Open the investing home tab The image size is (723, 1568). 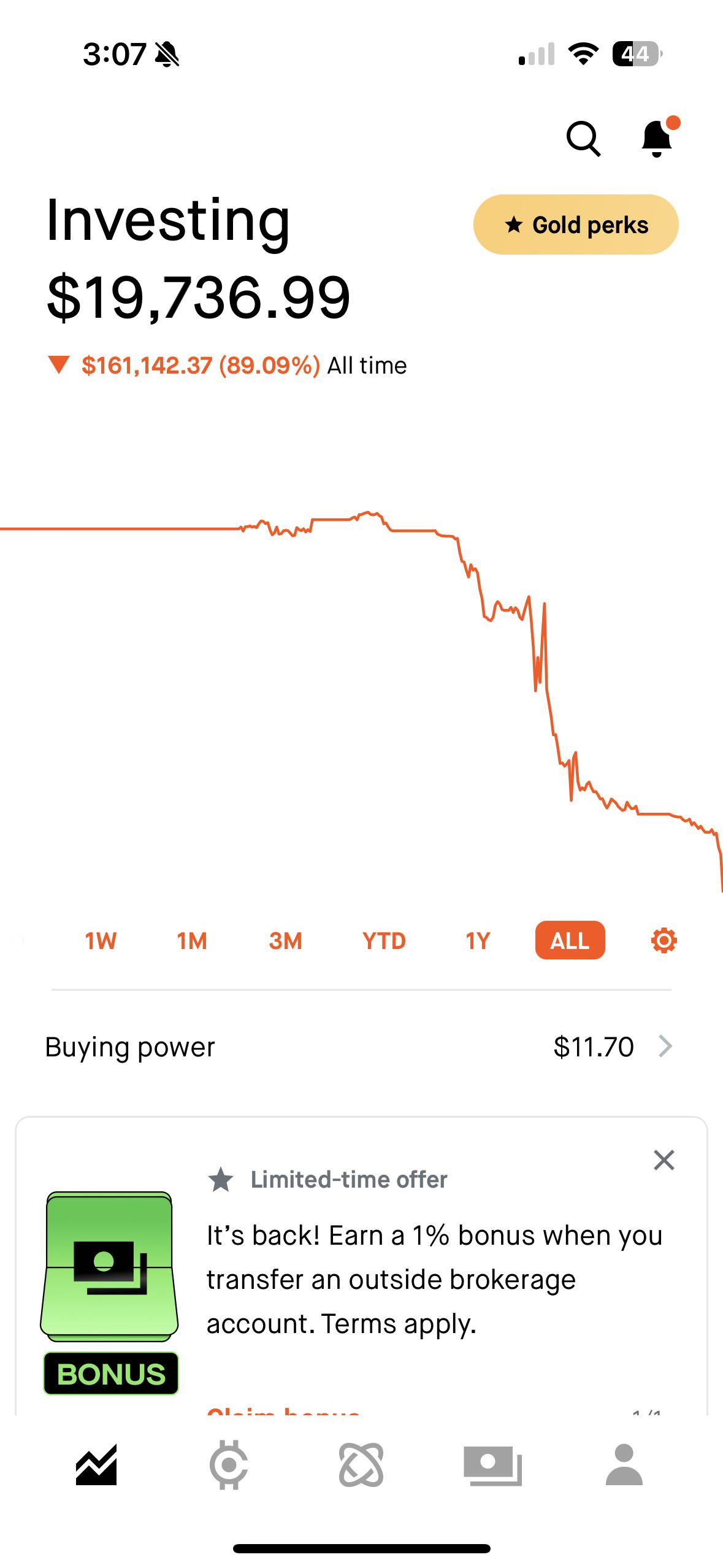coord(96,1465)
